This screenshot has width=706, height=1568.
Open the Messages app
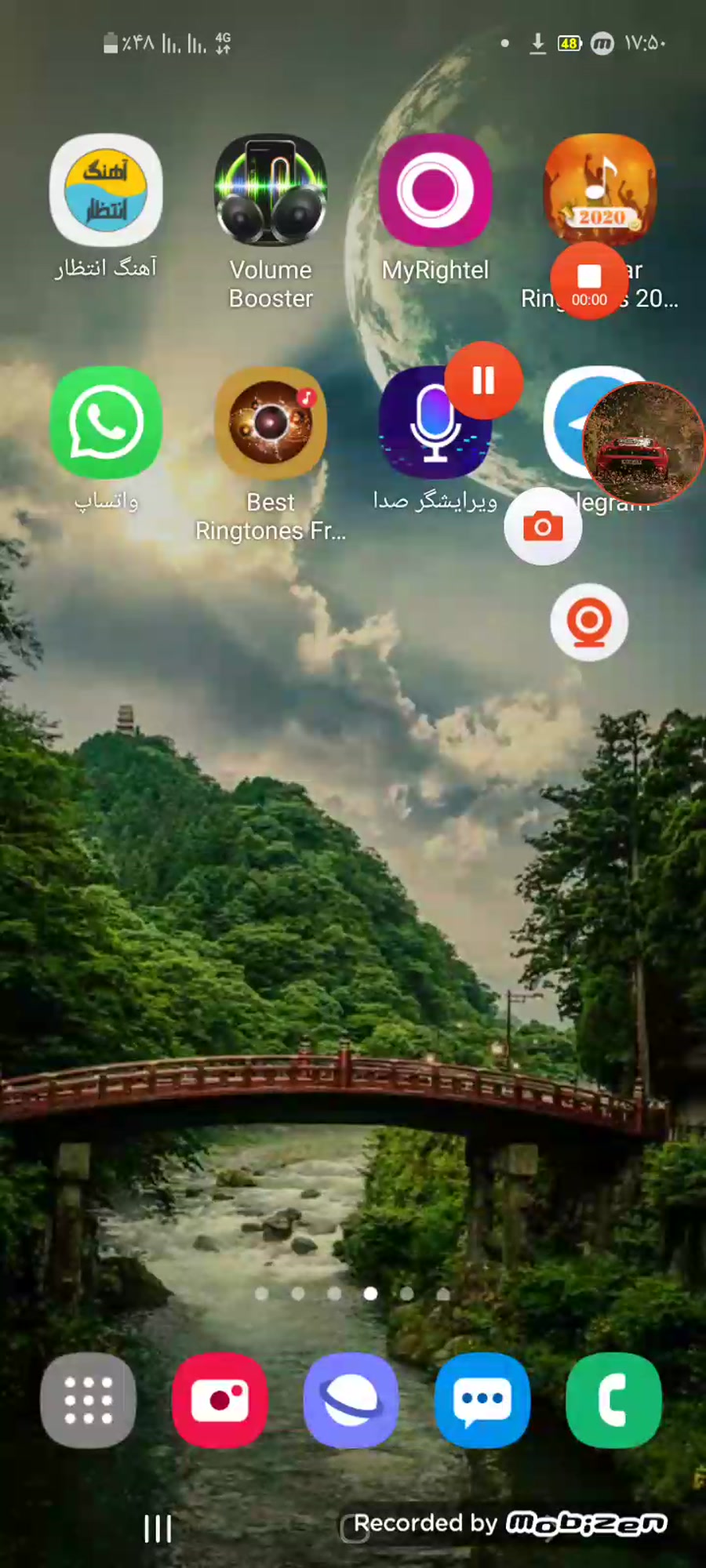(x=482, y=1400)
